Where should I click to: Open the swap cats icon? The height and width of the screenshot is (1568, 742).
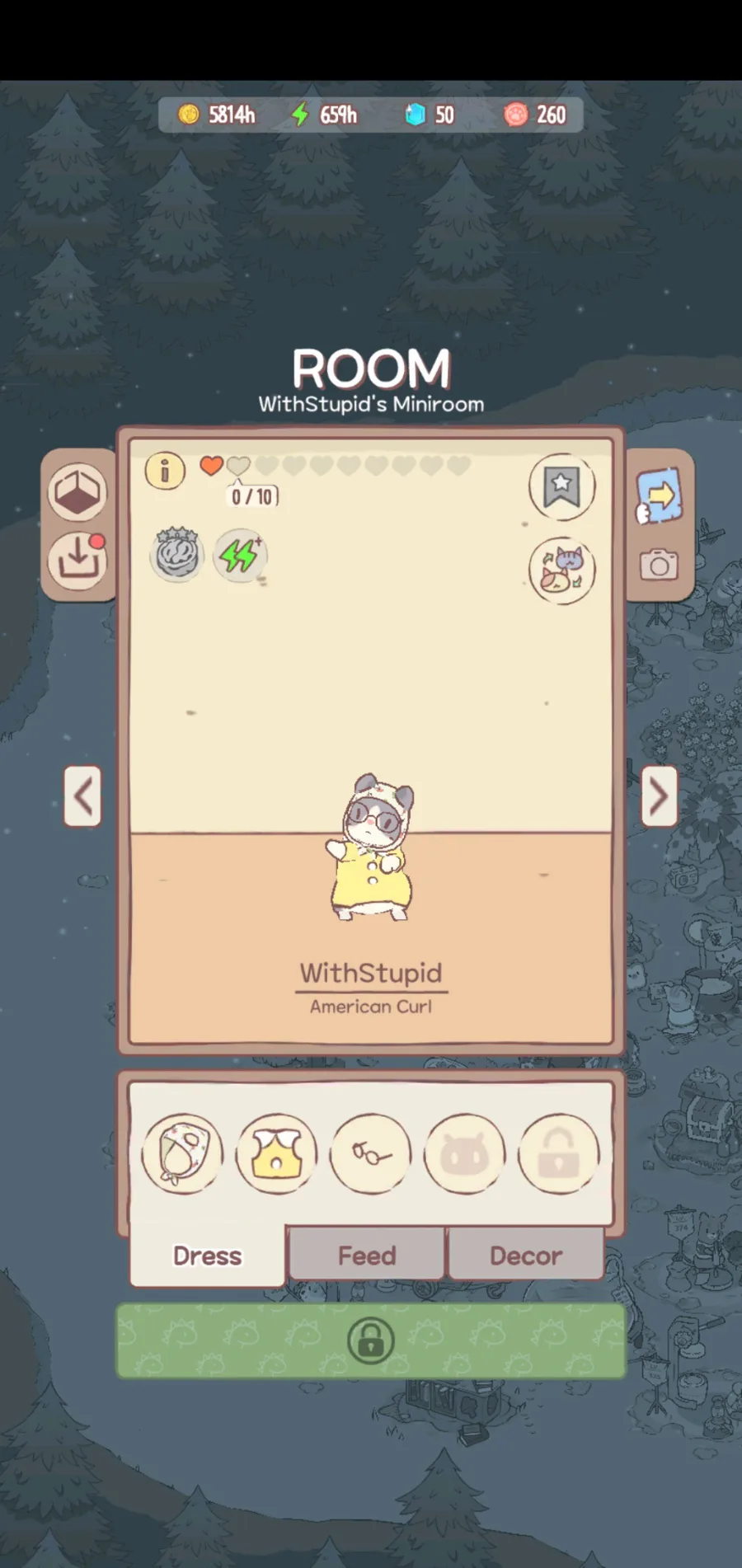coord(561,569)
